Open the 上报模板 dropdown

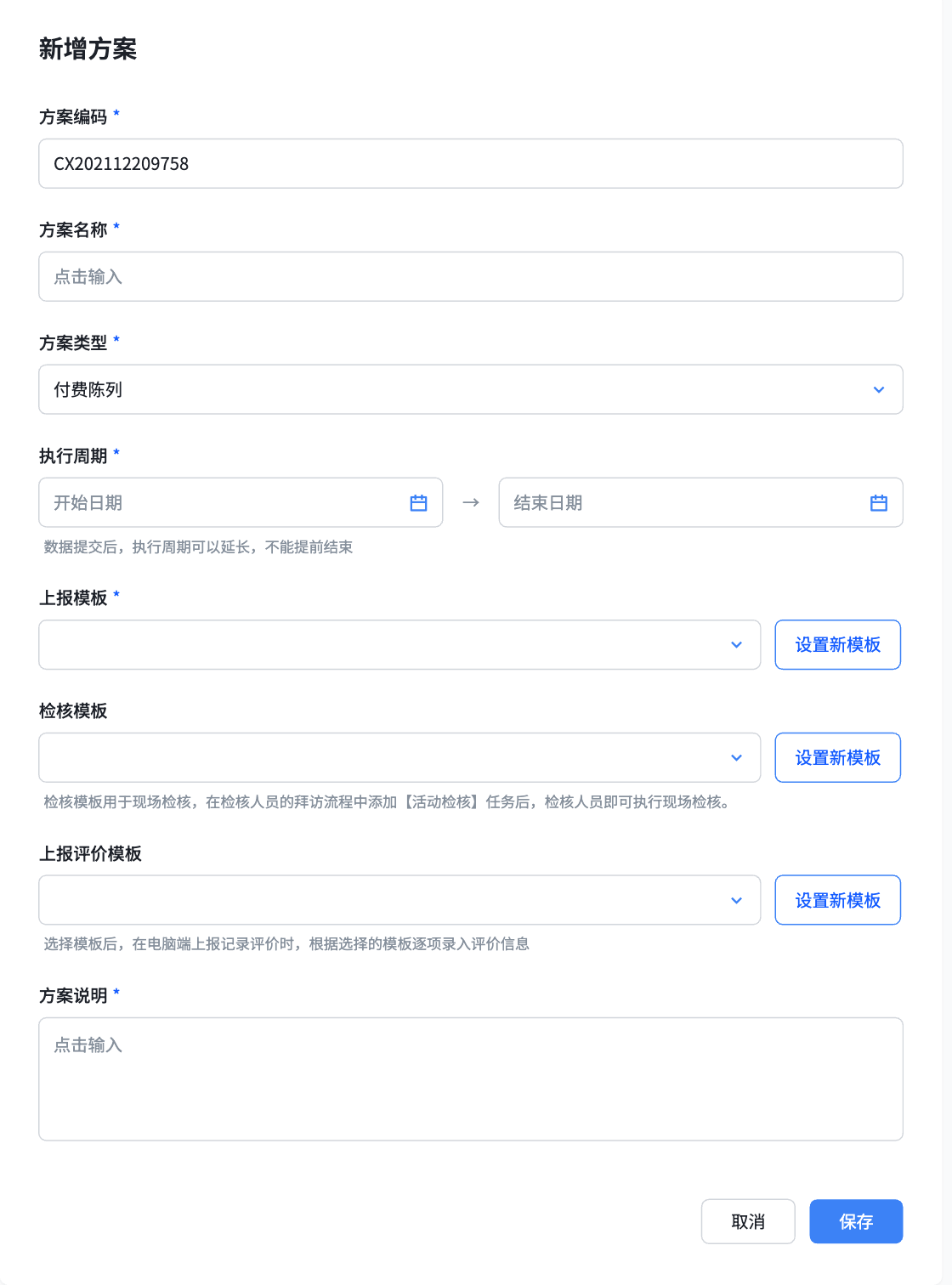tap(399, 645)
